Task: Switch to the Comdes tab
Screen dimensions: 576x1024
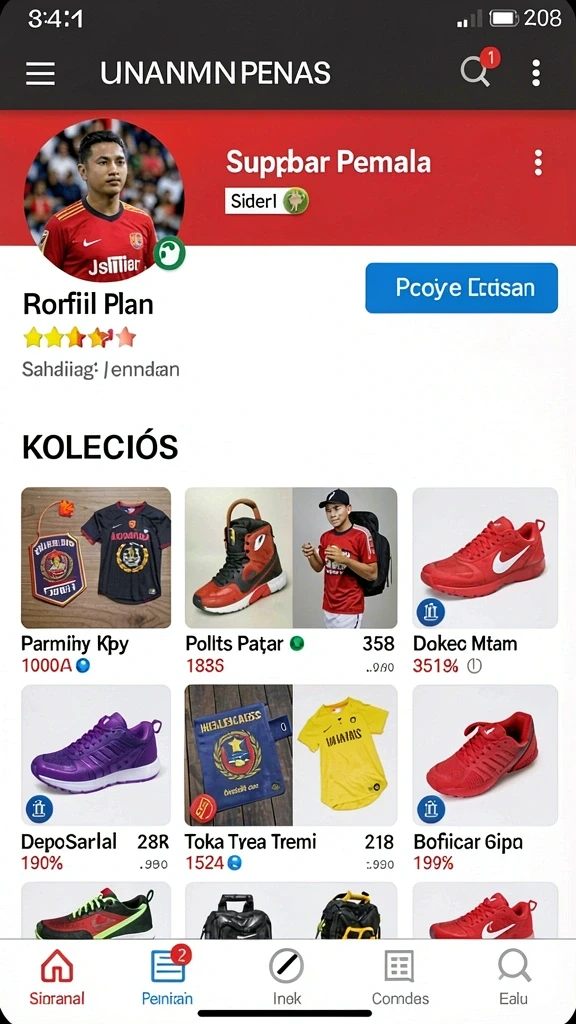Action: tap(400, 977)
